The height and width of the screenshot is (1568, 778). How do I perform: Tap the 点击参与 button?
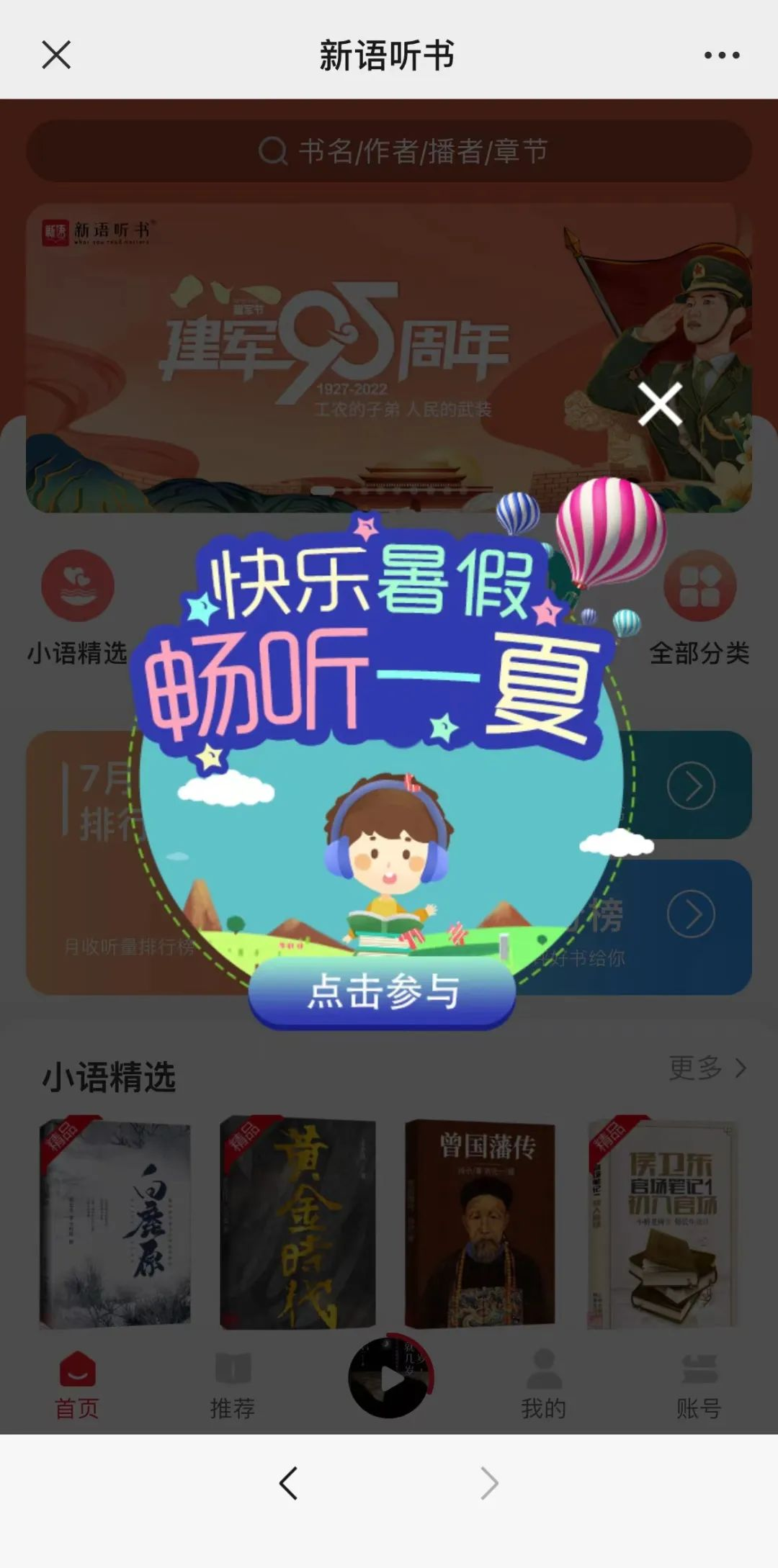(x=382, y=991)
